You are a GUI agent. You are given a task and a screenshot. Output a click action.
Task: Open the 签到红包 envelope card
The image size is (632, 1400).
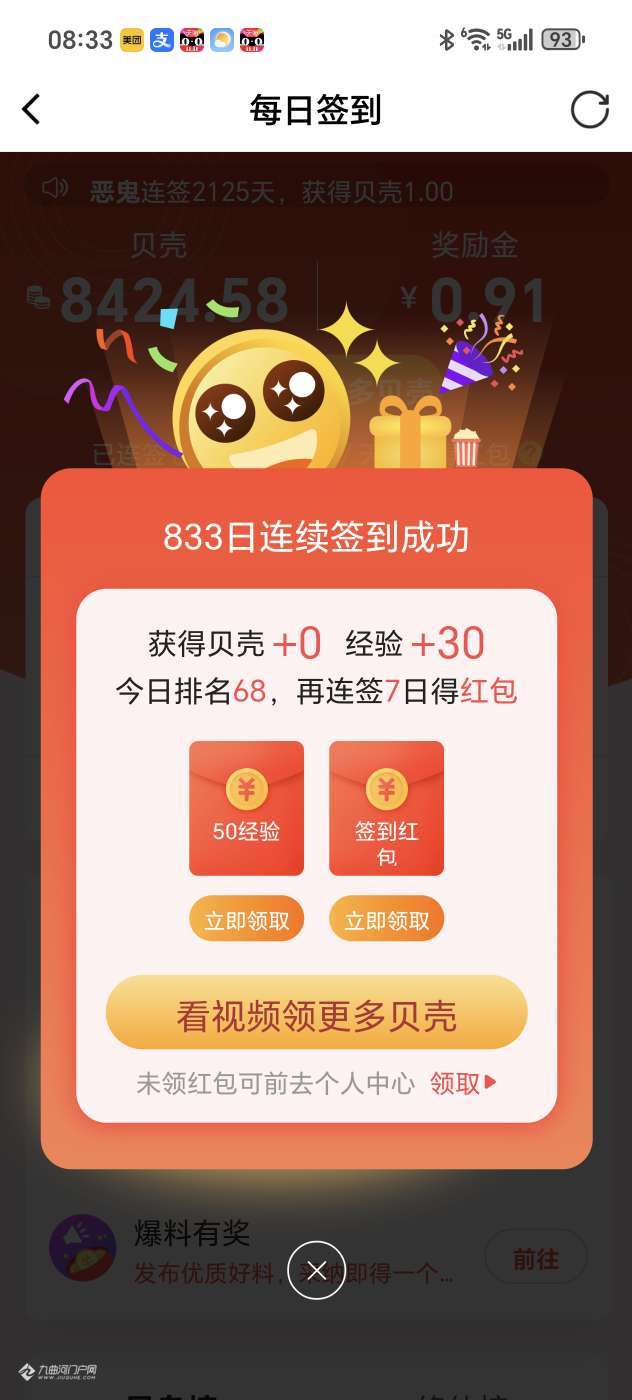click(386, 808)
